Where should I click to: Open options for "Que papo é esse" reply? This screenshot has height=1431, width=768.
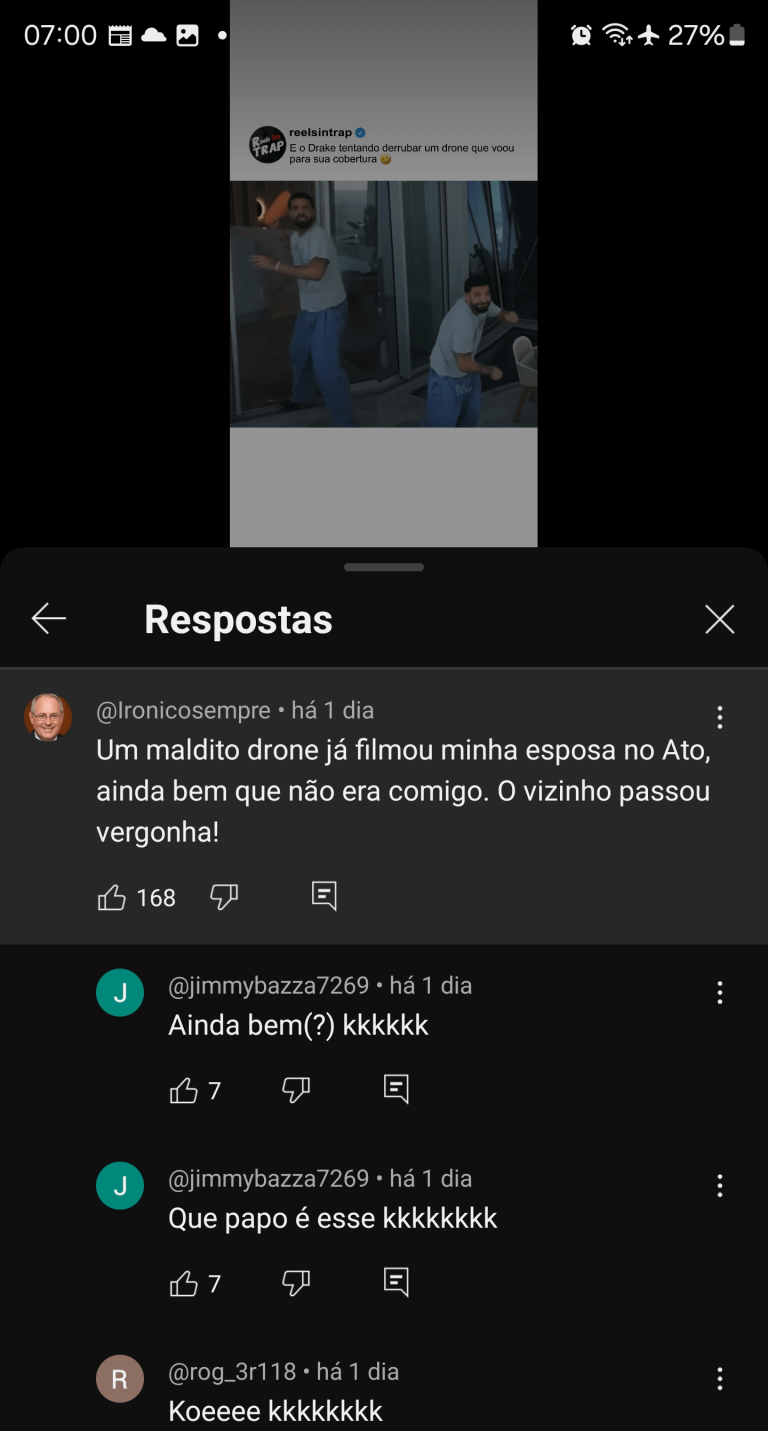719,1186
